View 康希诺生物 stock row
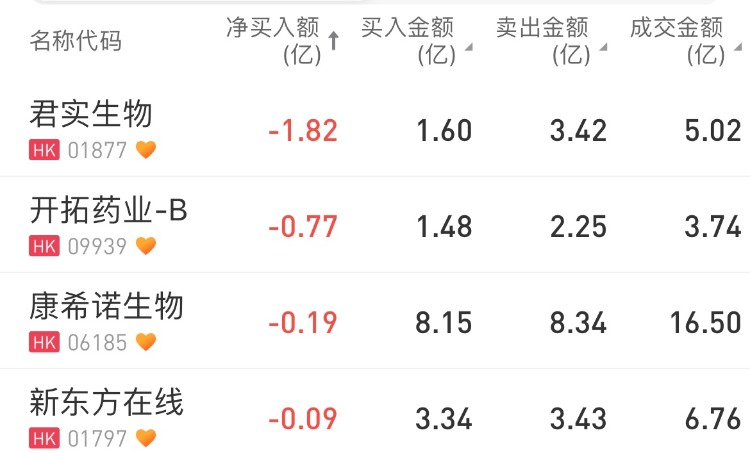 coord(106,306)
